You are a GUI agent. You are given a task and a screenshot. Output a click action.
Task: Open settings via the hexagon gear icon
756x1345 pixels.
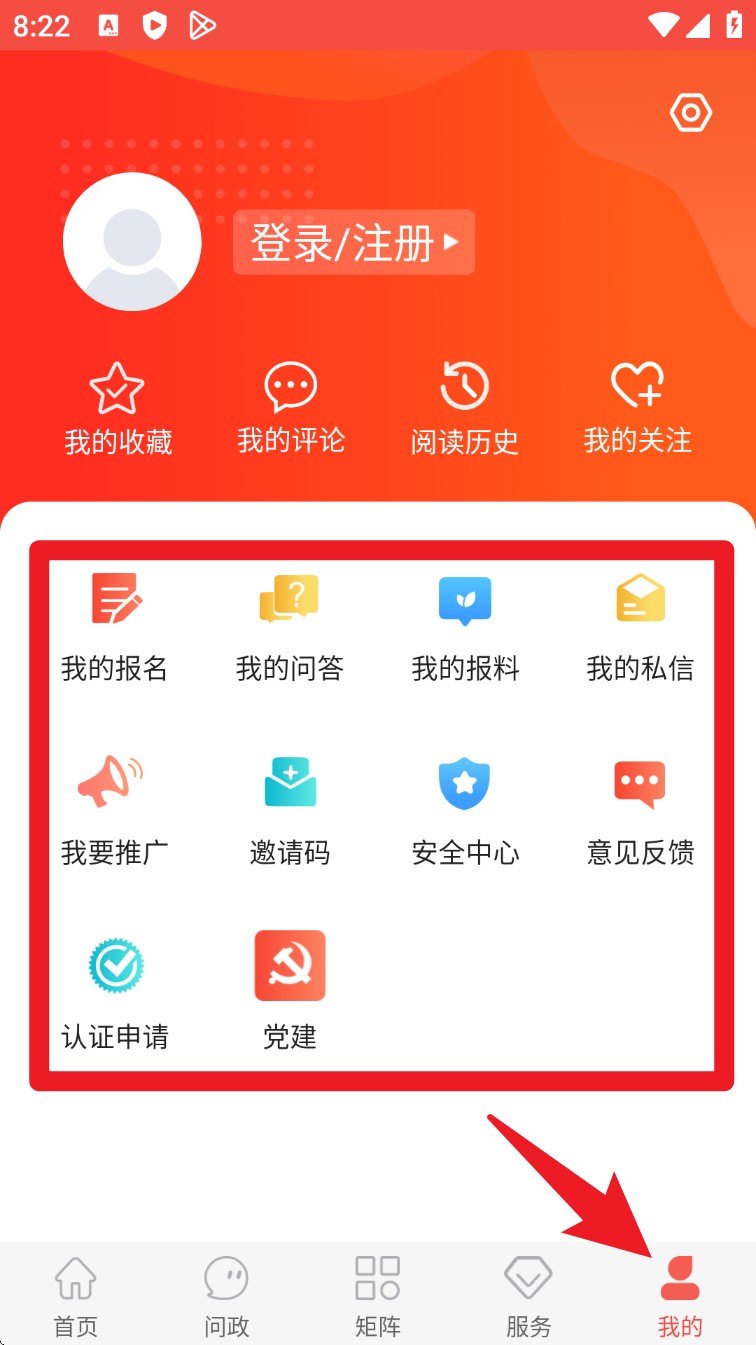tap(690, 113)
